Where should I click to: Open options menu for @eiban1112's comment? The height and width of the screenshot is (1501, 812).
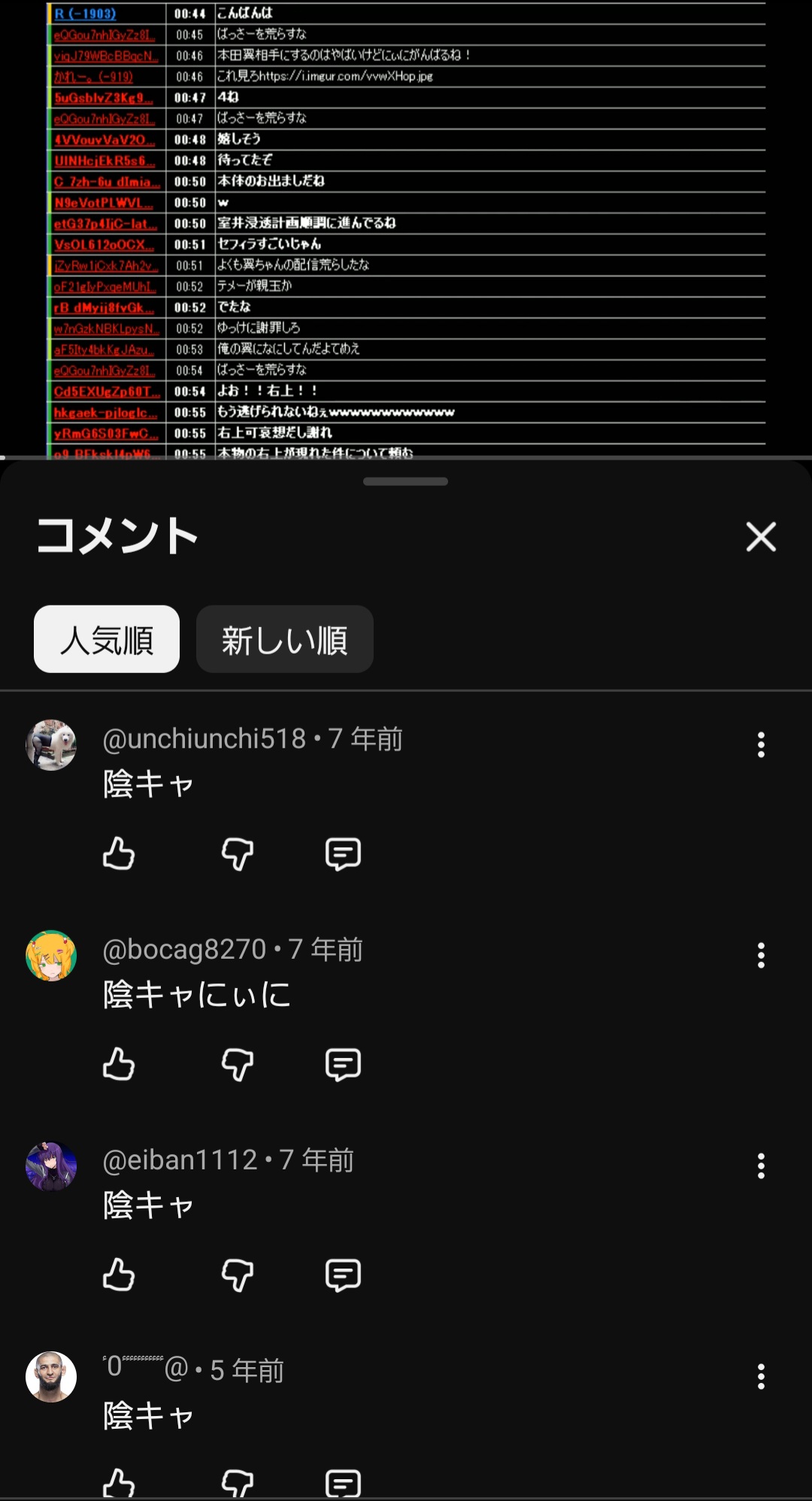(761, 1166)
